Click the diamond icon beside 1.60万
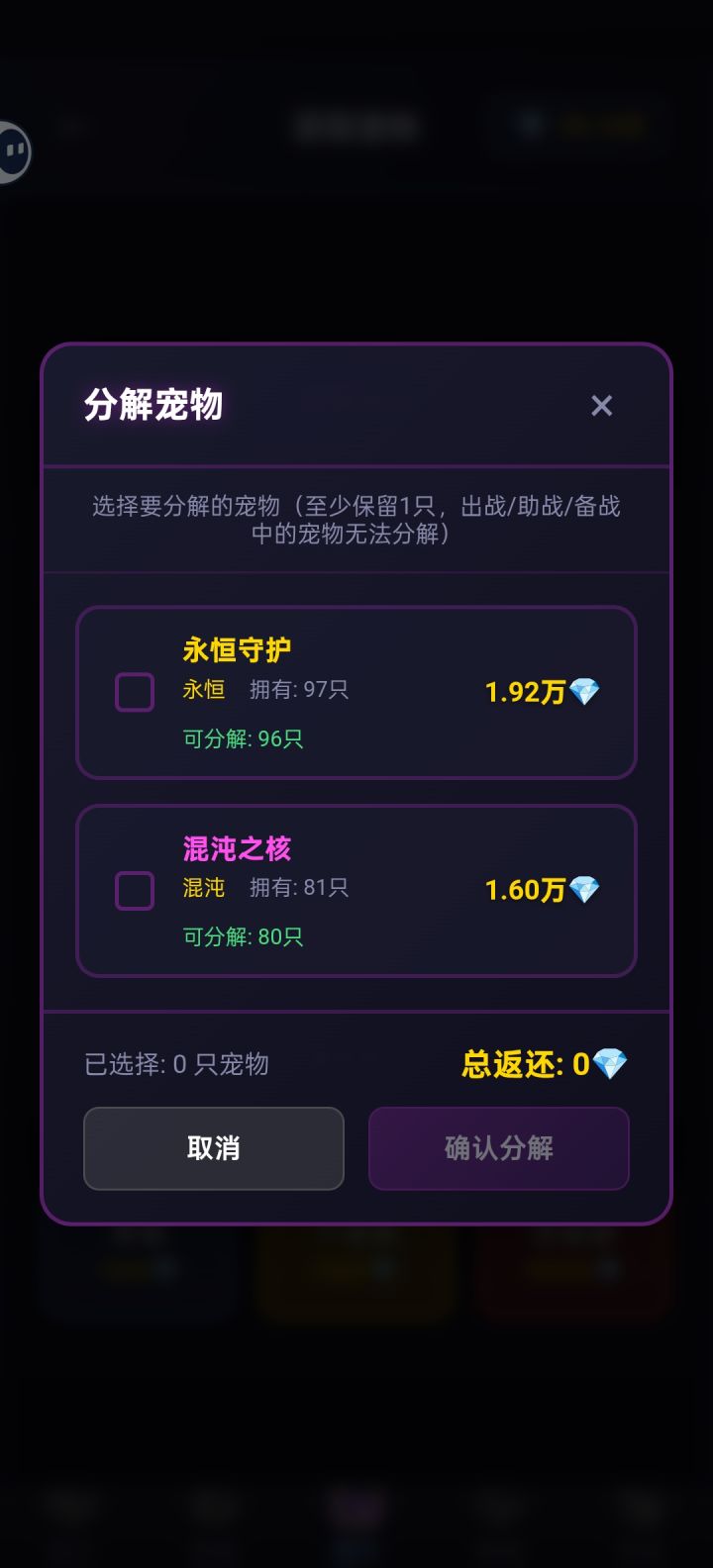The width and height of the screenshot is (713, 1568). pos(585,890)
